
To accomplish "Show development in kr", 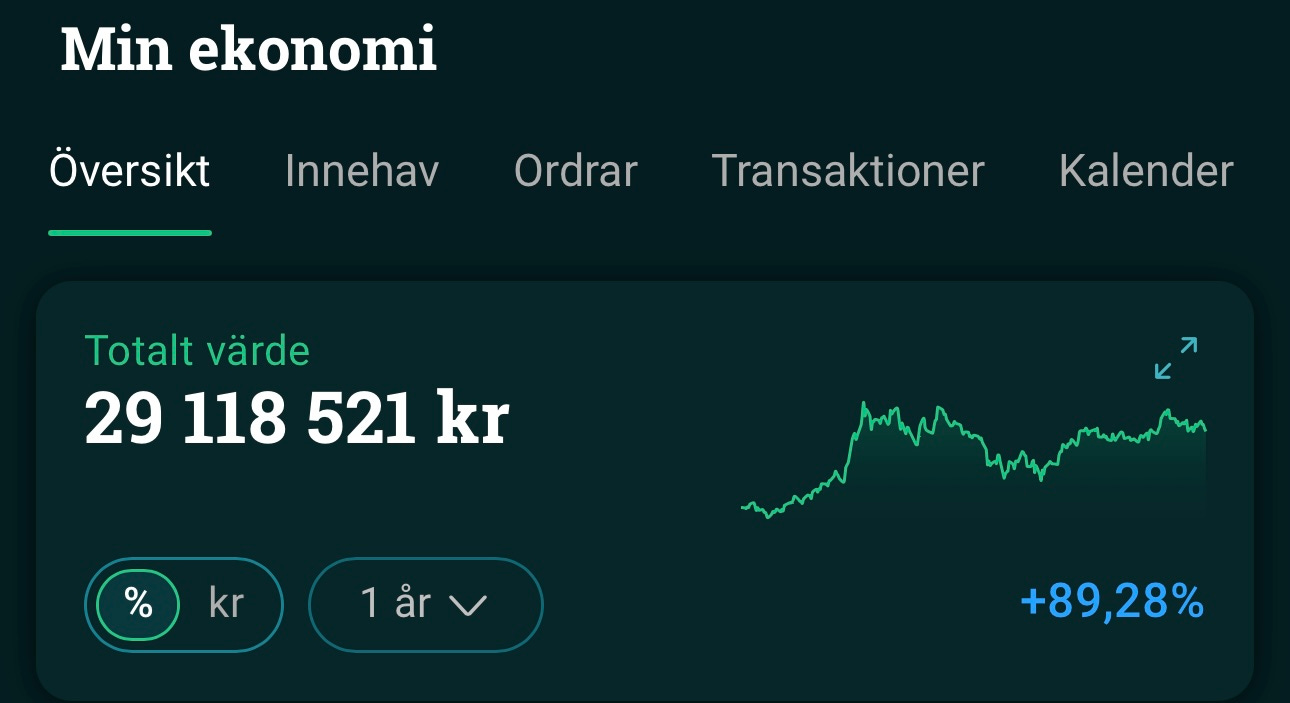I will tap(226, 604).
